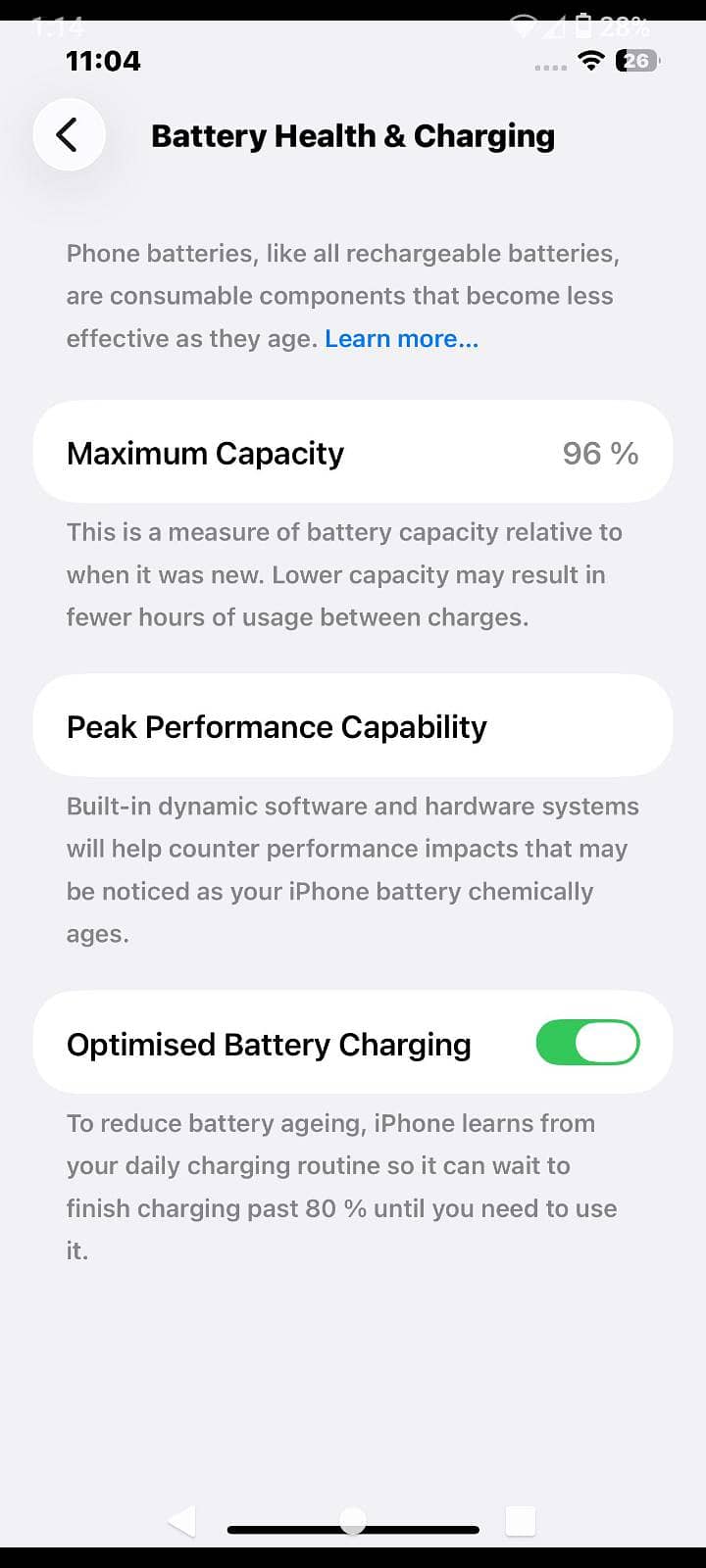The height and width of the screenshot is (1568, 706).
Task: Turn off Optimised Battery Charging
Action: coord(587,1043)
